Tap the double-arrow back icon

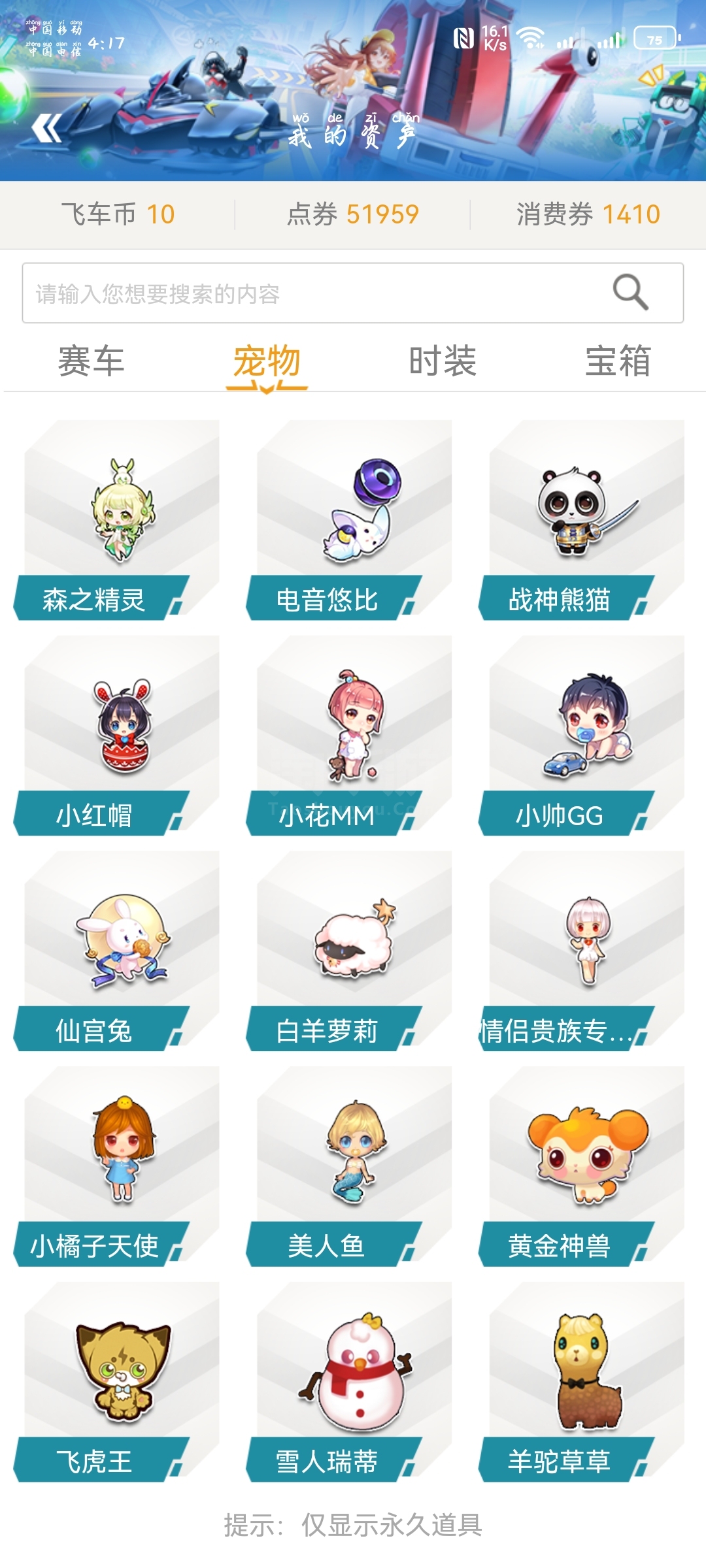47,127
